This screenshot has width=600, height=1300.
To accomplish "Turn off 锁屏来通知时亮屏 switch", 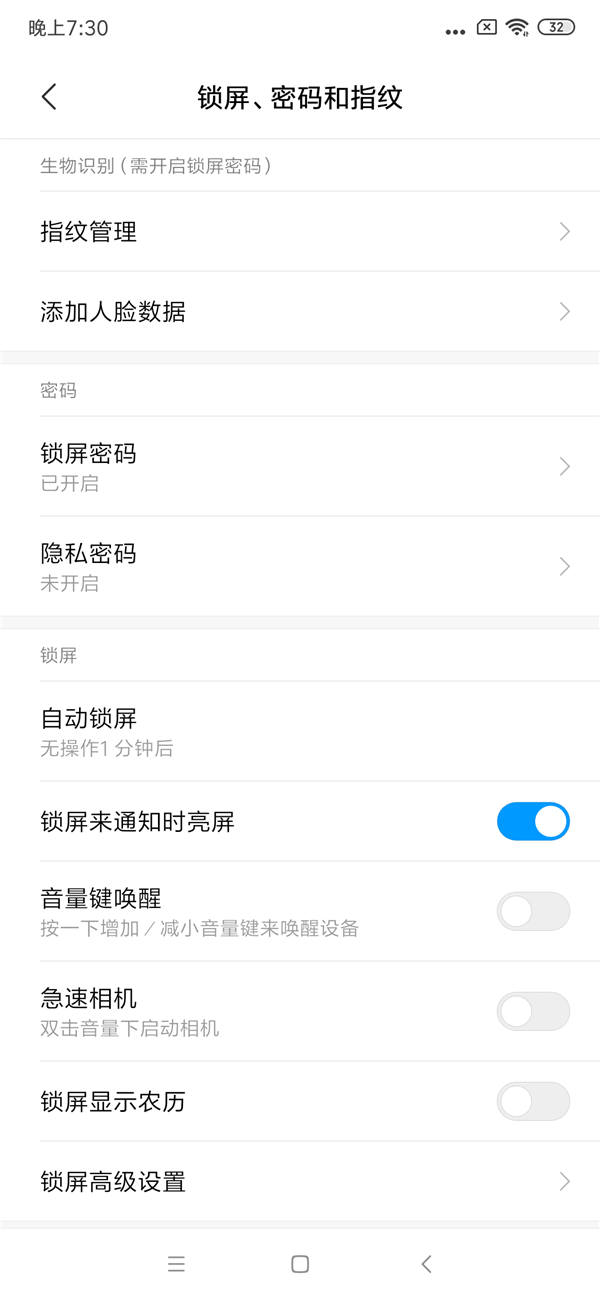I will click(533, 822).
